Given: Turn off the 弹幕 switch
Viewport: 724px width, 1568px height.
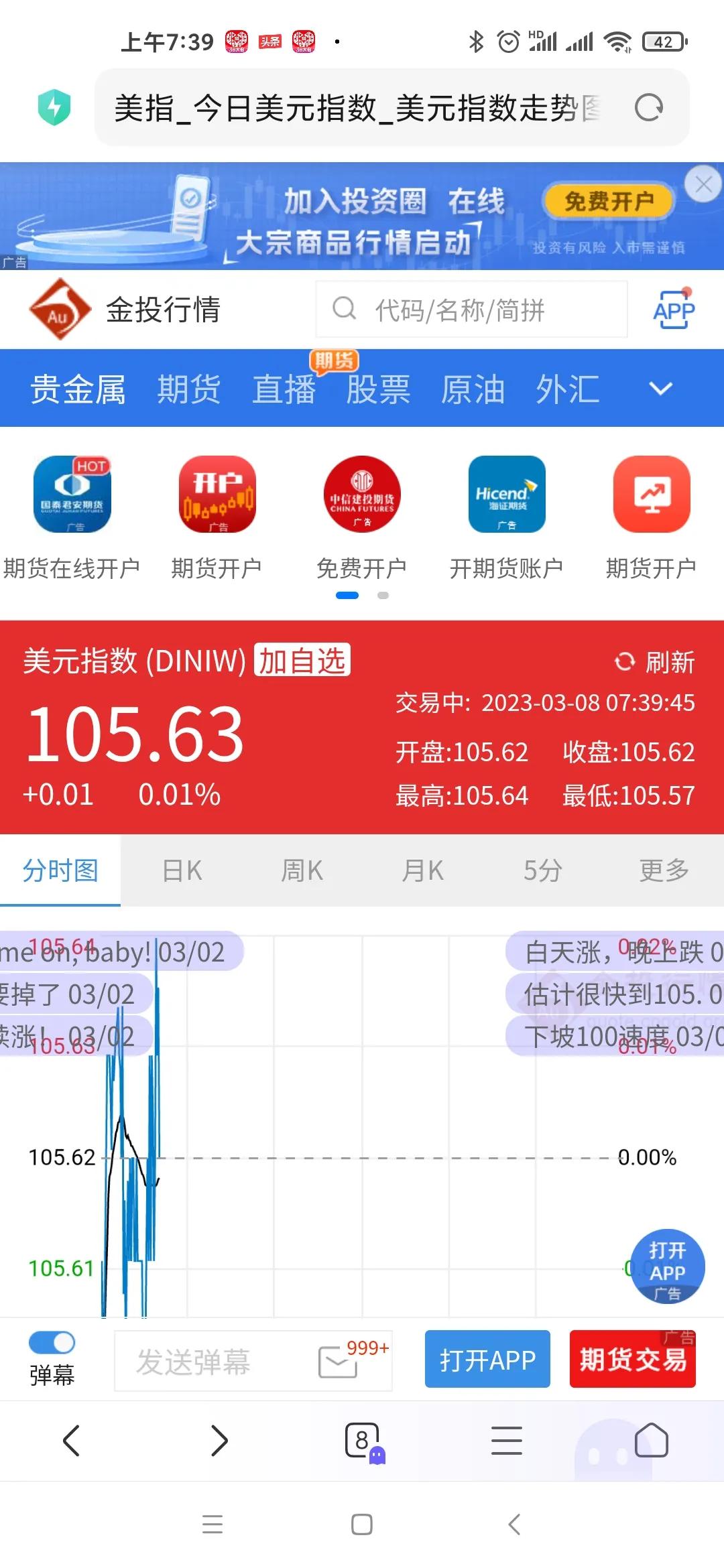Looking at the screenshot, I should tap(52, 1343).
